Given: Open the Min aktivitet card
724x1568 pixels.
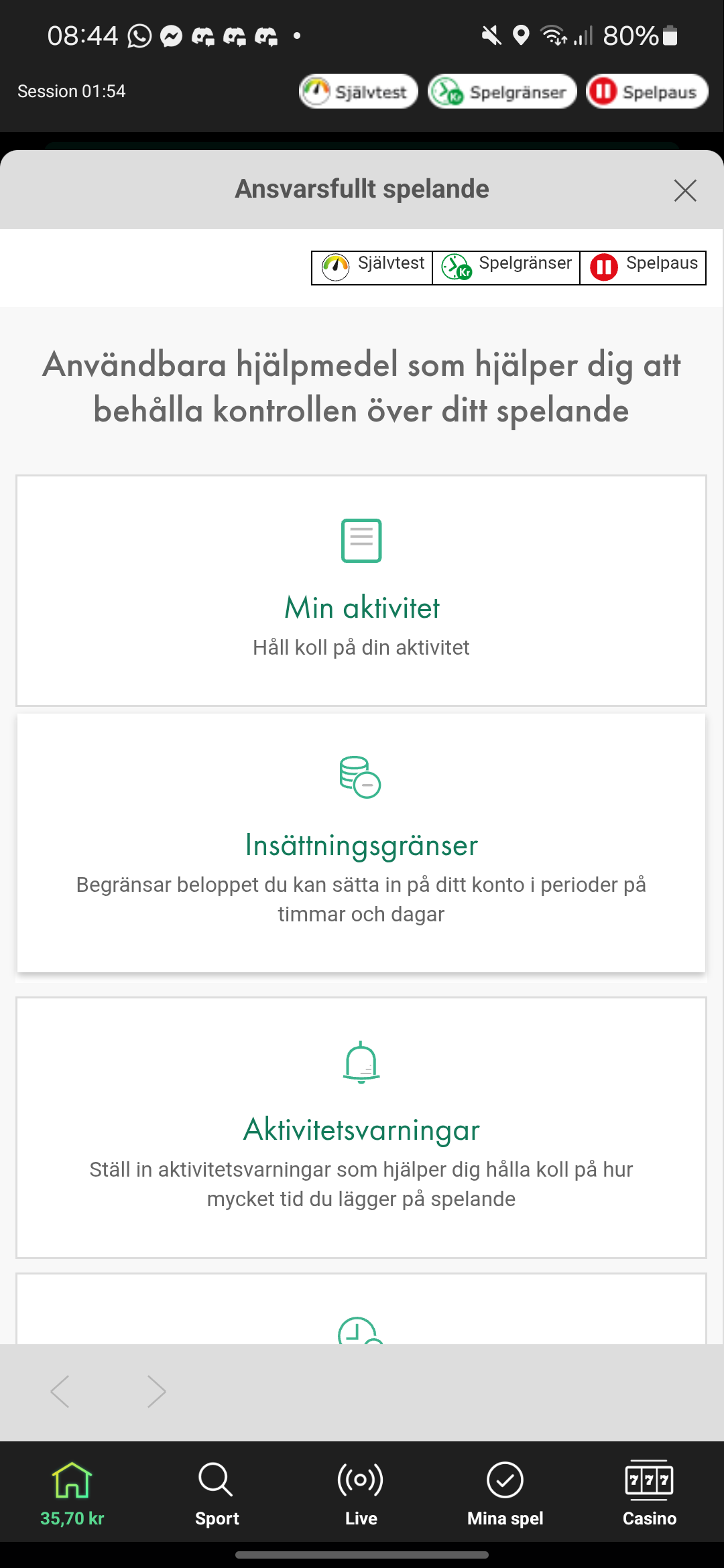Looking at the screenshot, I should click(x=361, y=590).
